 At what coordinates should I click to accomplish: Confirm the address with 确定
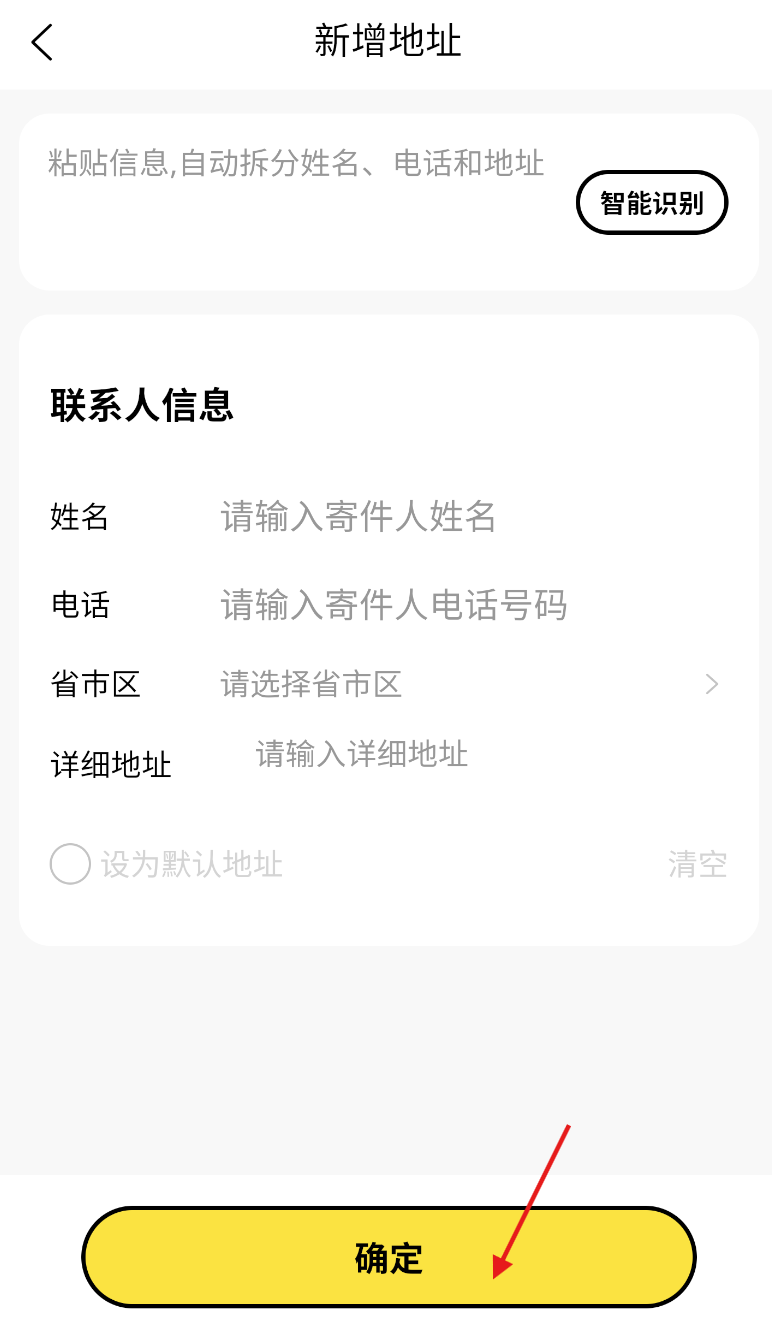pyautogui.click(x=388, y=1257)
